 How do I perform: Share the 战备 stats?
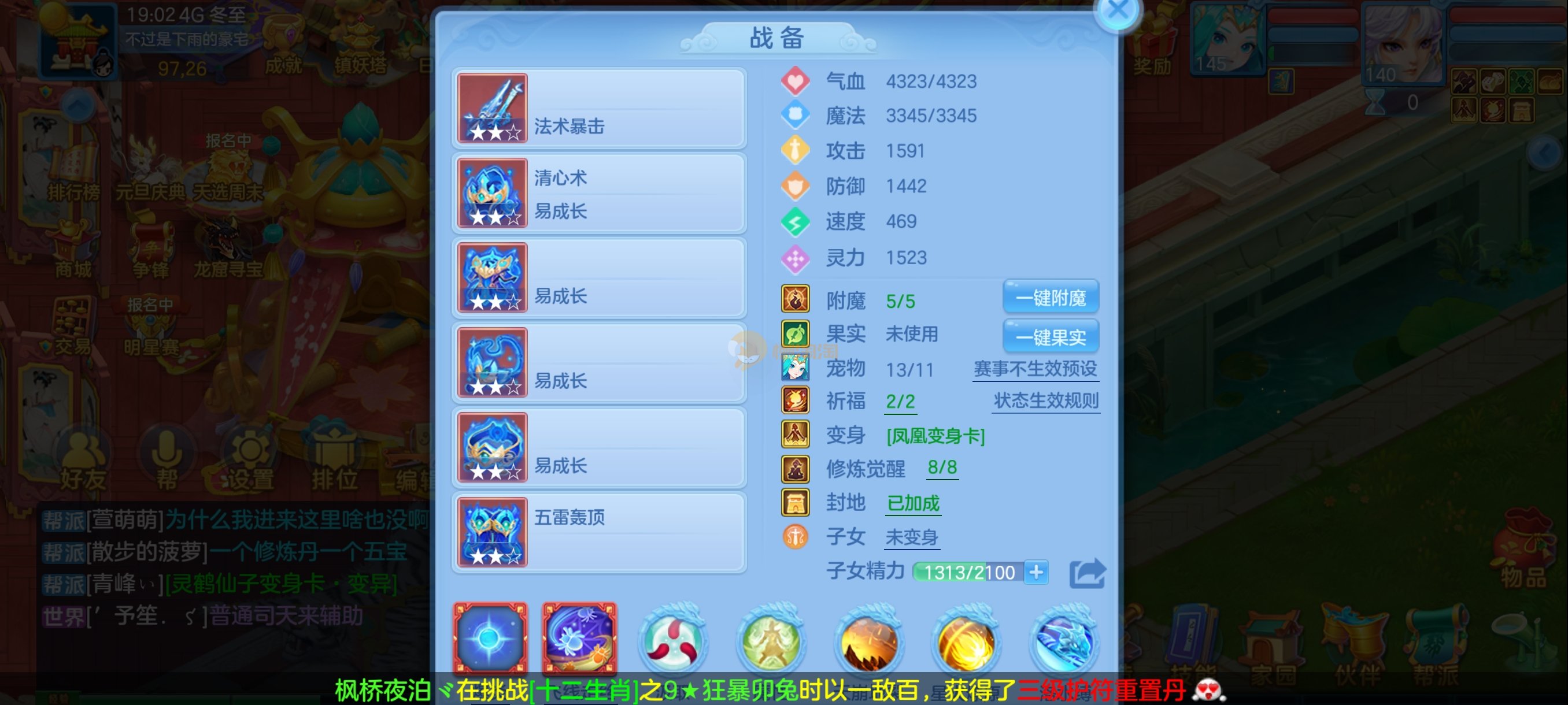coord(1087,573)
